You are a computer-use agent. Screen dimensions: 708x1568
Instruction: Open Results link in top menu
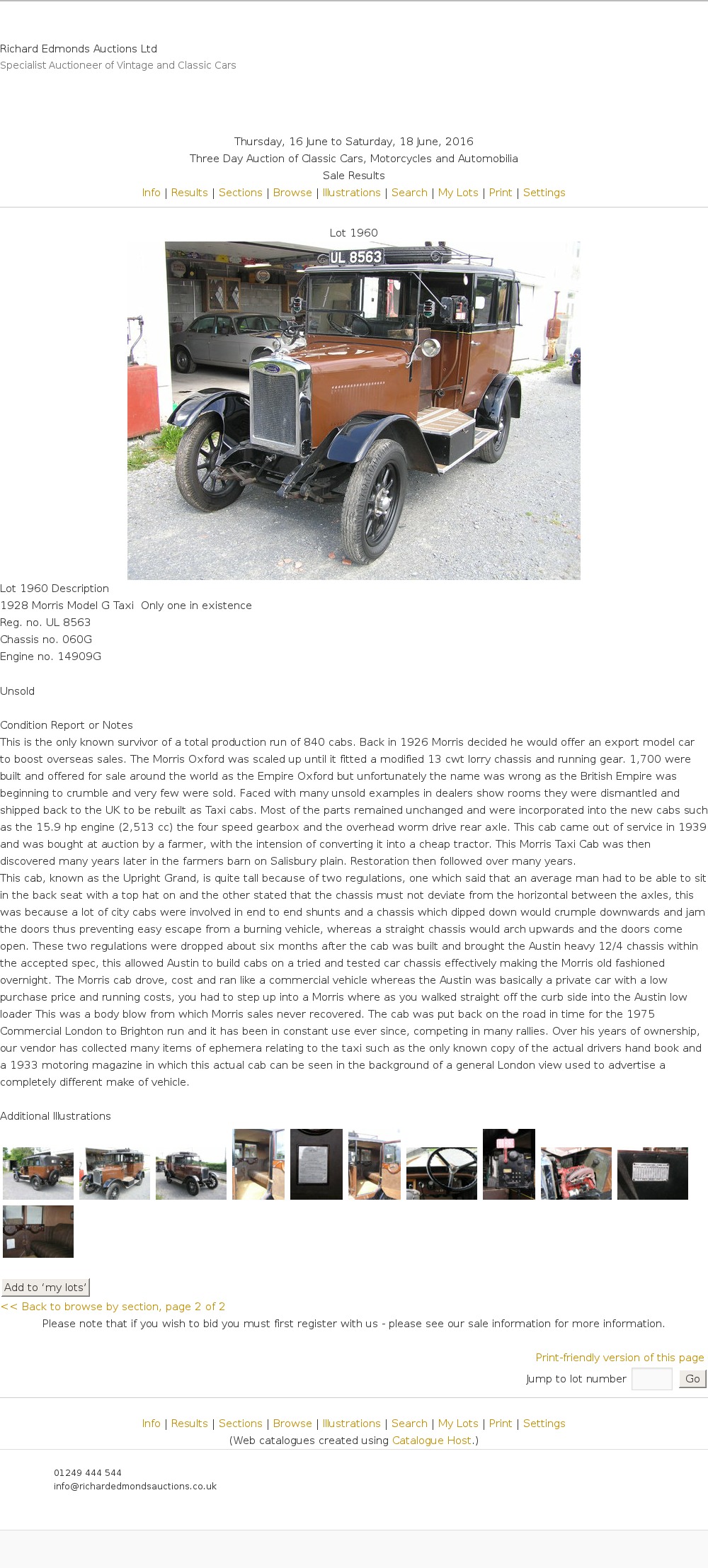(x=189, y=193)
